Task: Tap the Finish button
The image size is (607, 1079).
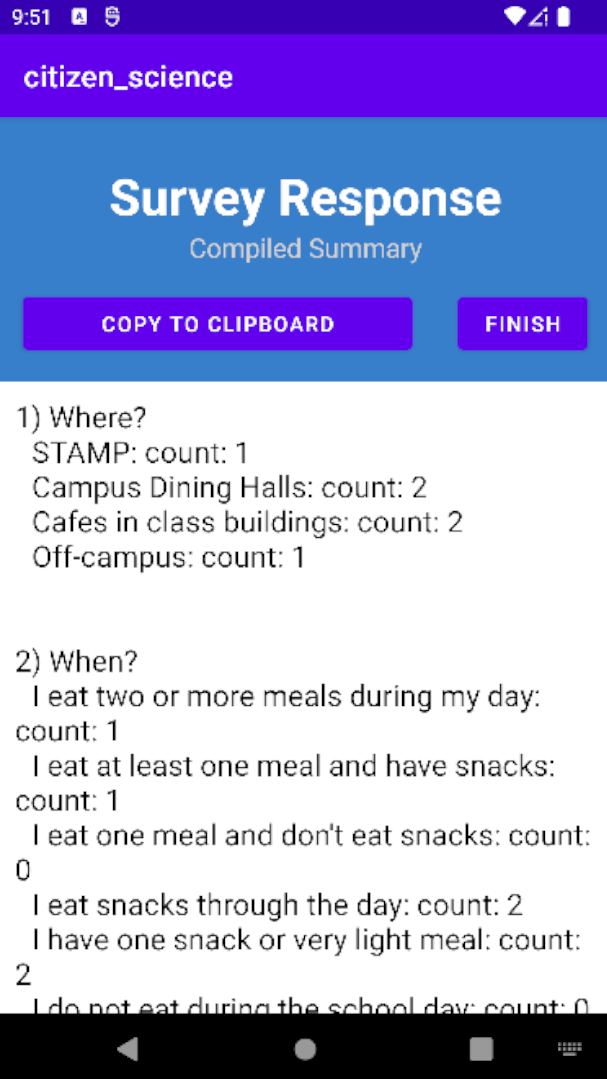Action: [522, 324]
